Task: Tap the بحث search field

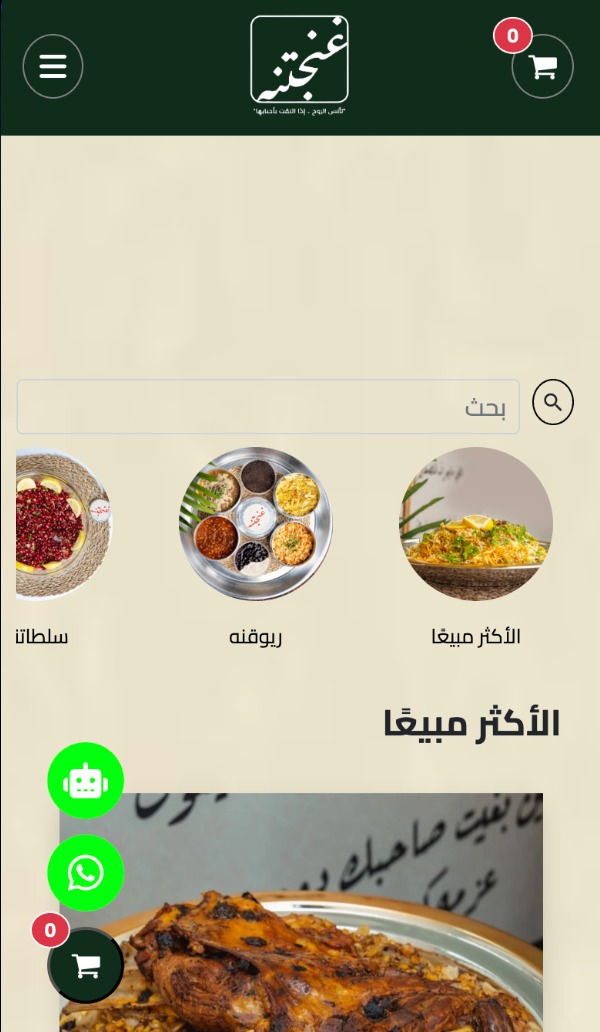Action: [268, 407]
